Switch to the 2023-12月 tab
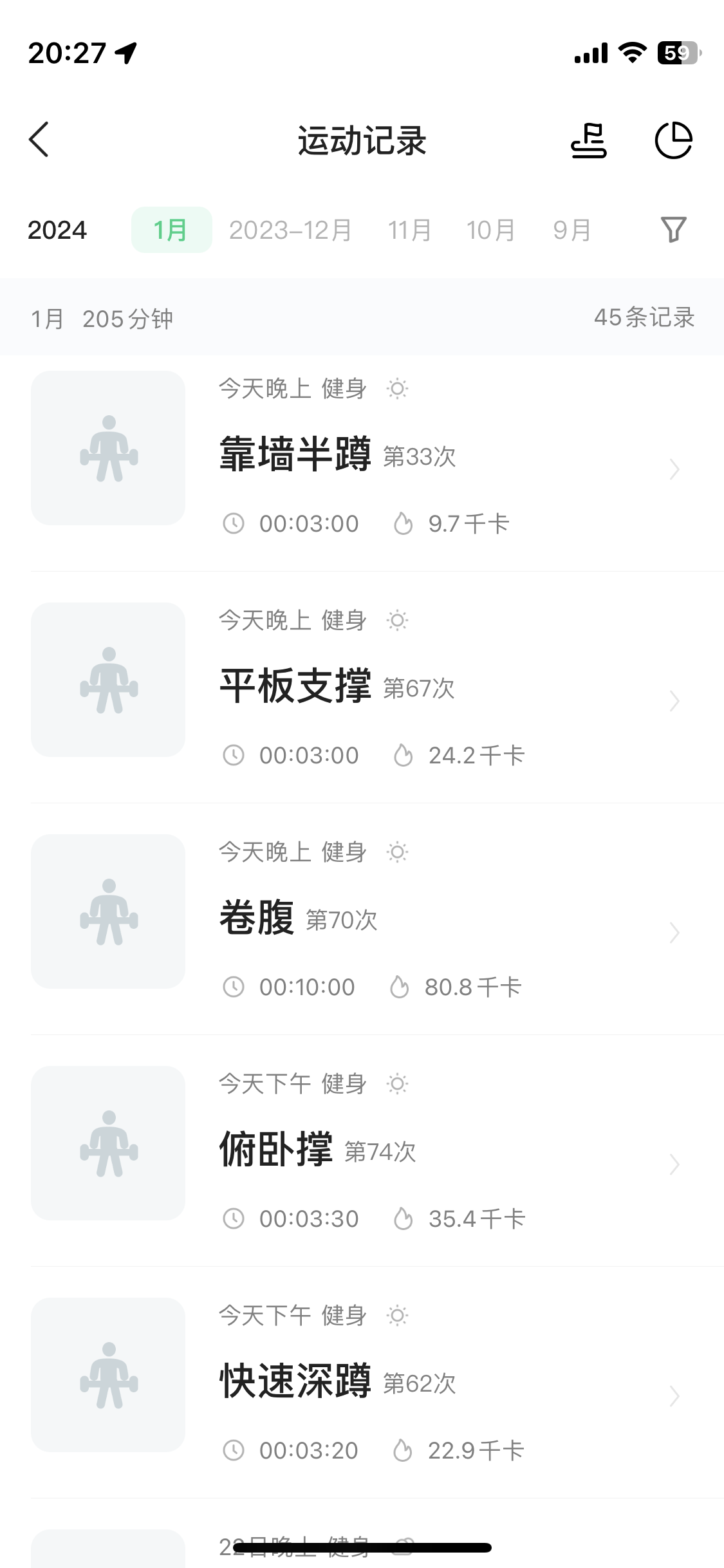 (x=291, y=230)
